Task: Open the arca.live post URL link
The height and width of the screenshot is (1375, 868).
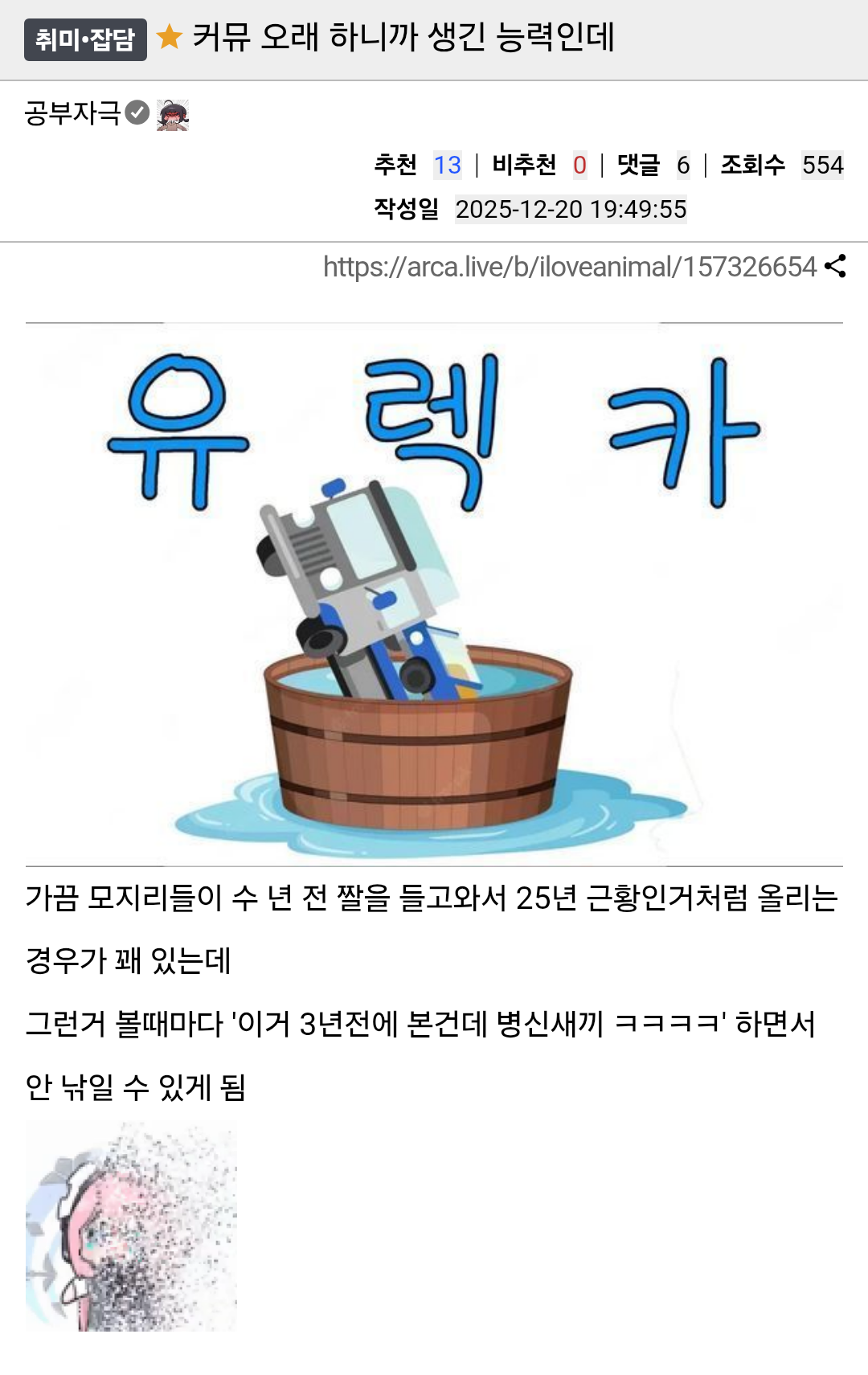Action: 569,267
